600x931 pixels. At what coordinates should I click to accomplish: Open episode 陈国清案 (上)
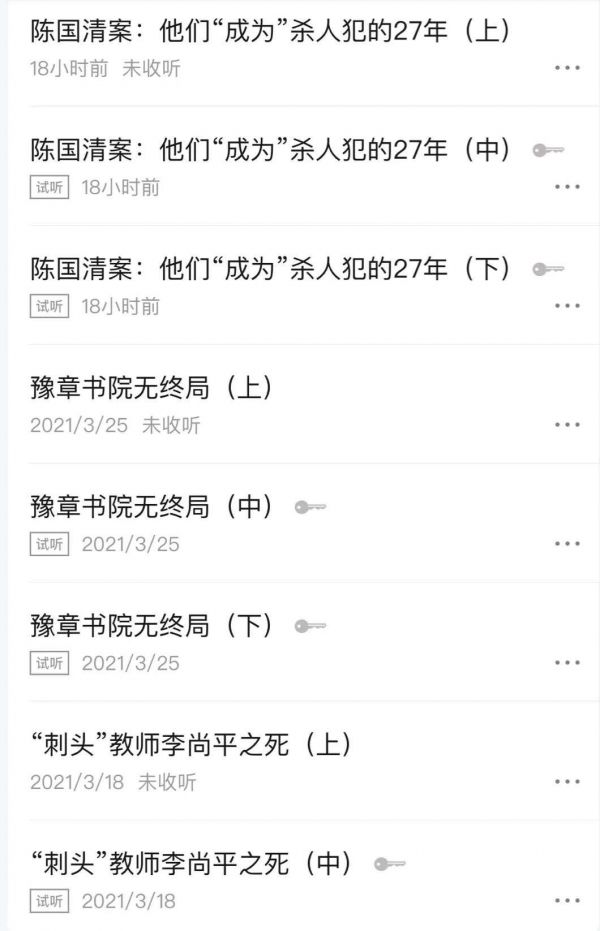coord(270,32)
